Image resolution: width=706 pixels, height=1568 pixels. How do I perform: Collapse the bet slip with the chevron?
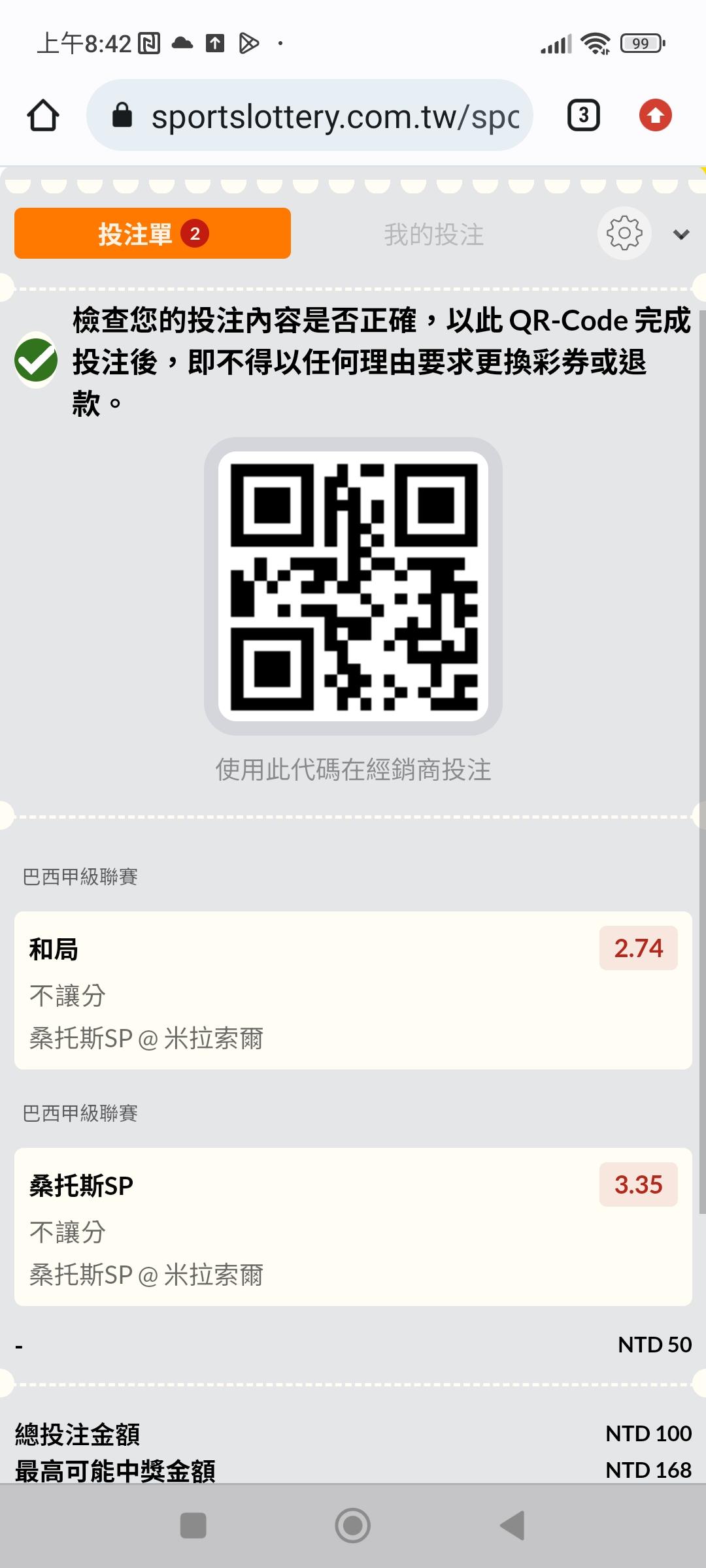tap(681, 235)
